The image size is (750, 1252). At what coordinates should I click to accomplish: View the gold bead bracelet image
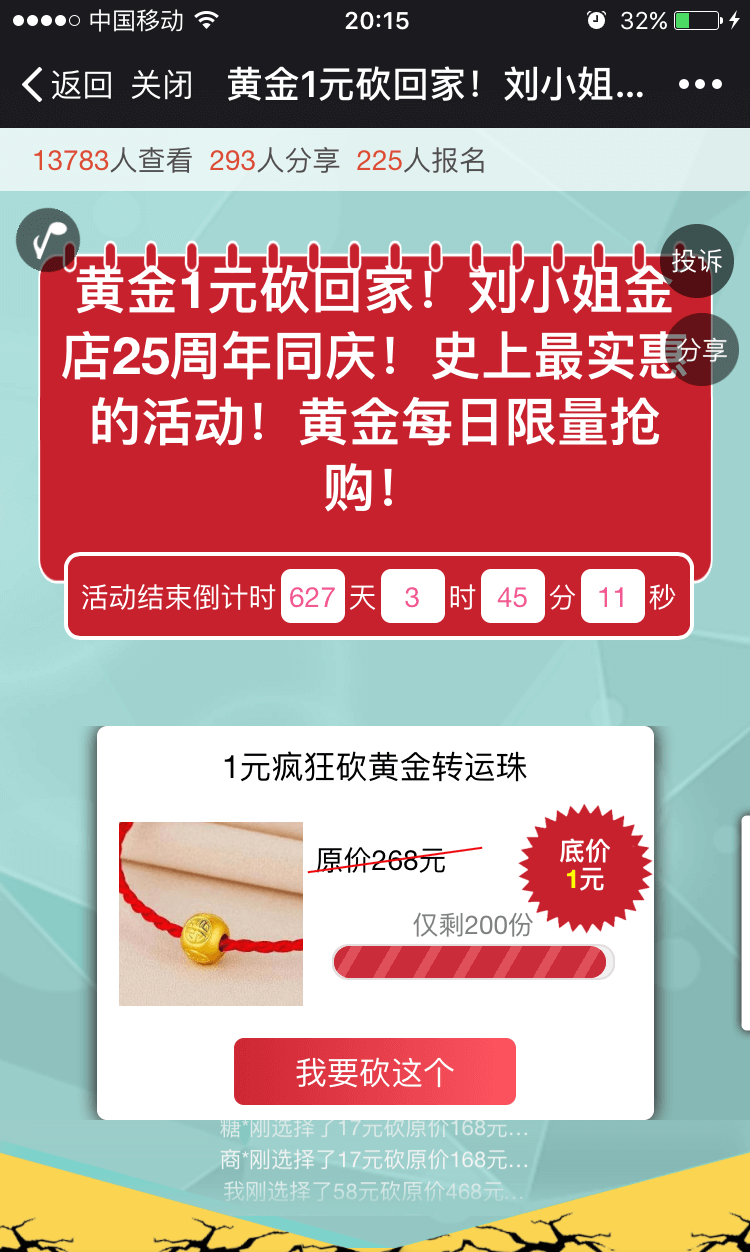pyautogui.click(x=211, y=913)
